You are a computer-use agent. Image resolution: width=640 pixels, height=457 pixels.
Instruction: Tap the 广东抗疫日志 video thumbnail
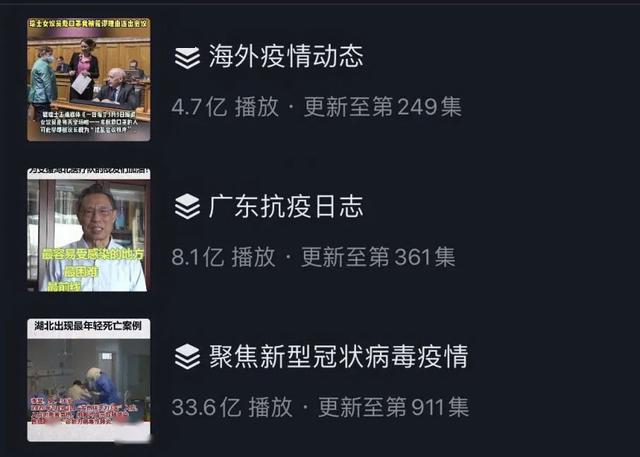[x=88, y=230]
